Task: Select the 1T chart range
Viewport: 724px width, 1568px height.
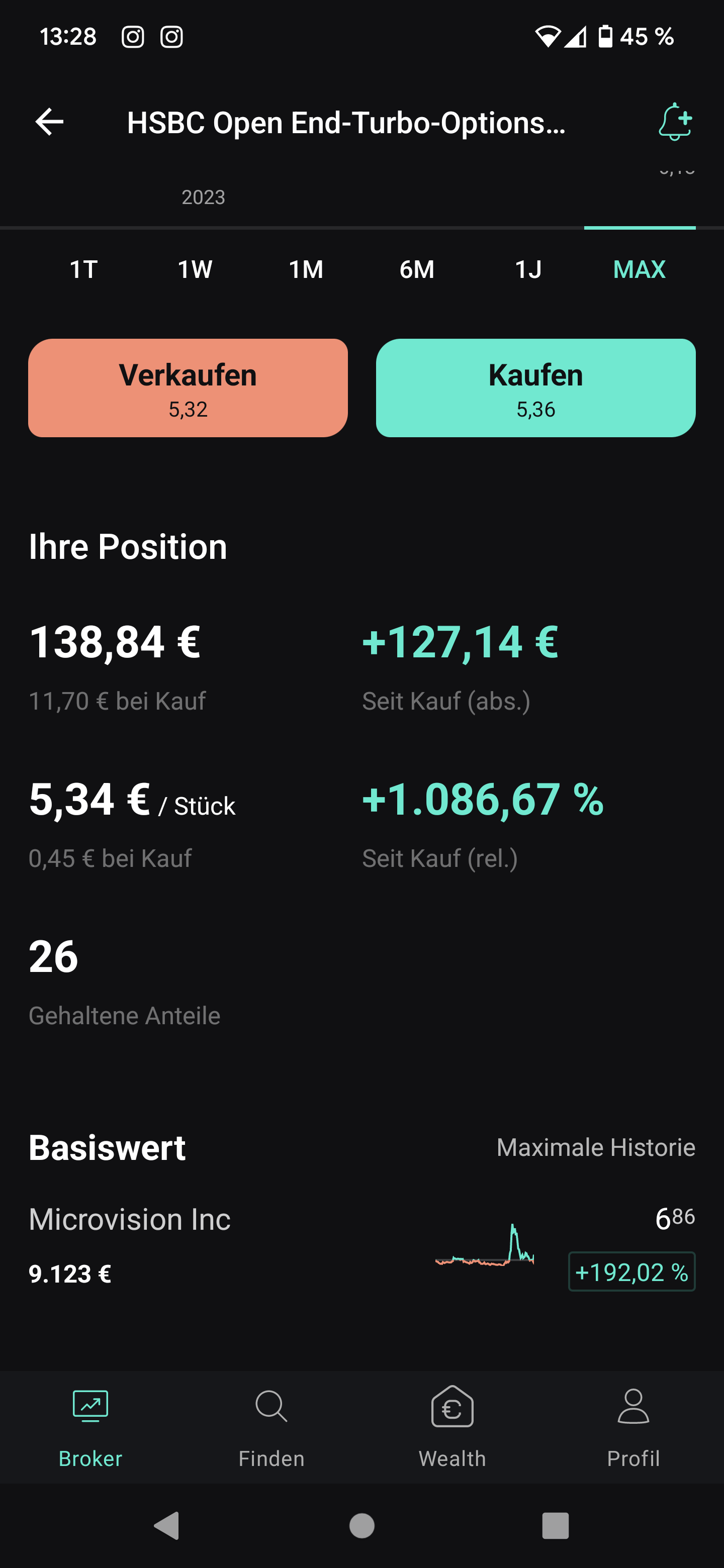Action: tap(83, 269)
